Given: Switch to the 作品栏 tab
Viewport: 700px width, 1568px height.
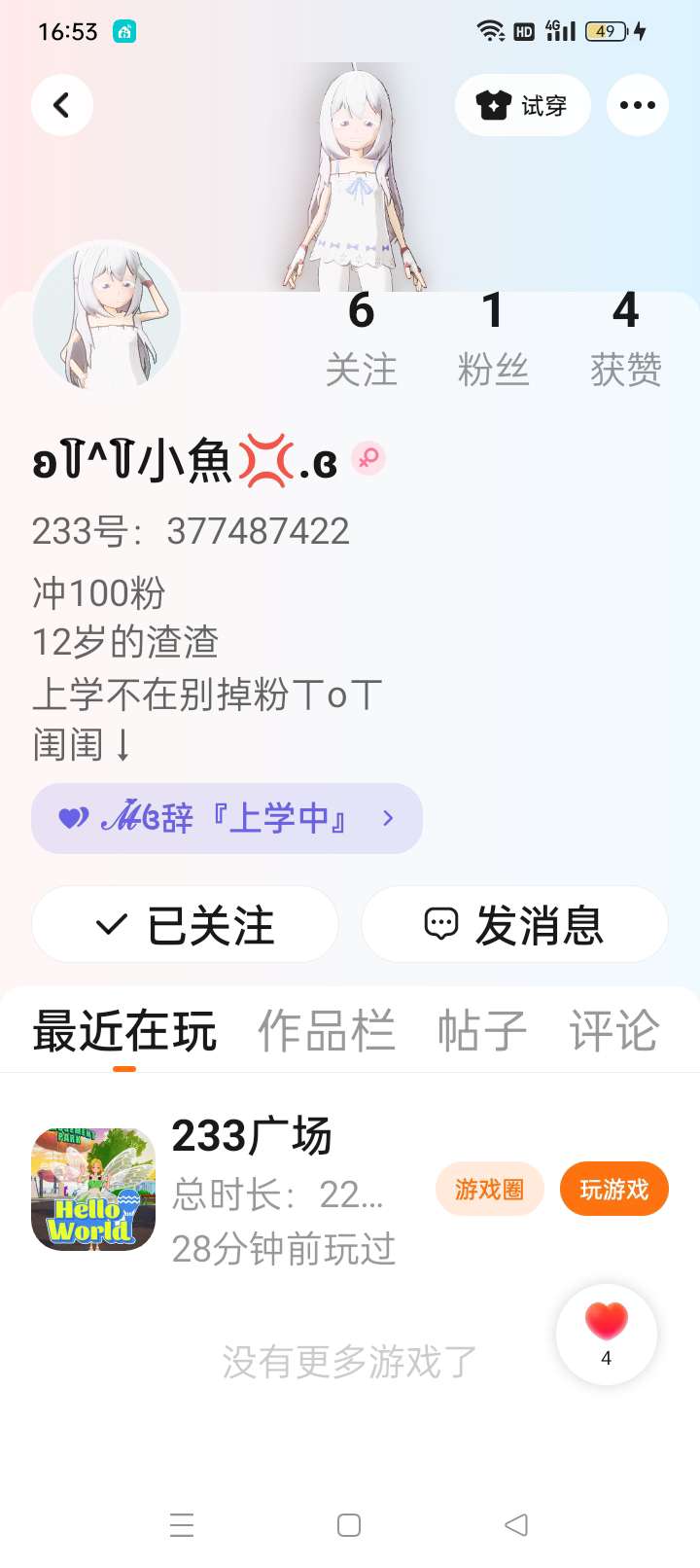Looking at the screenshot, I should (x=327, y=1031).
